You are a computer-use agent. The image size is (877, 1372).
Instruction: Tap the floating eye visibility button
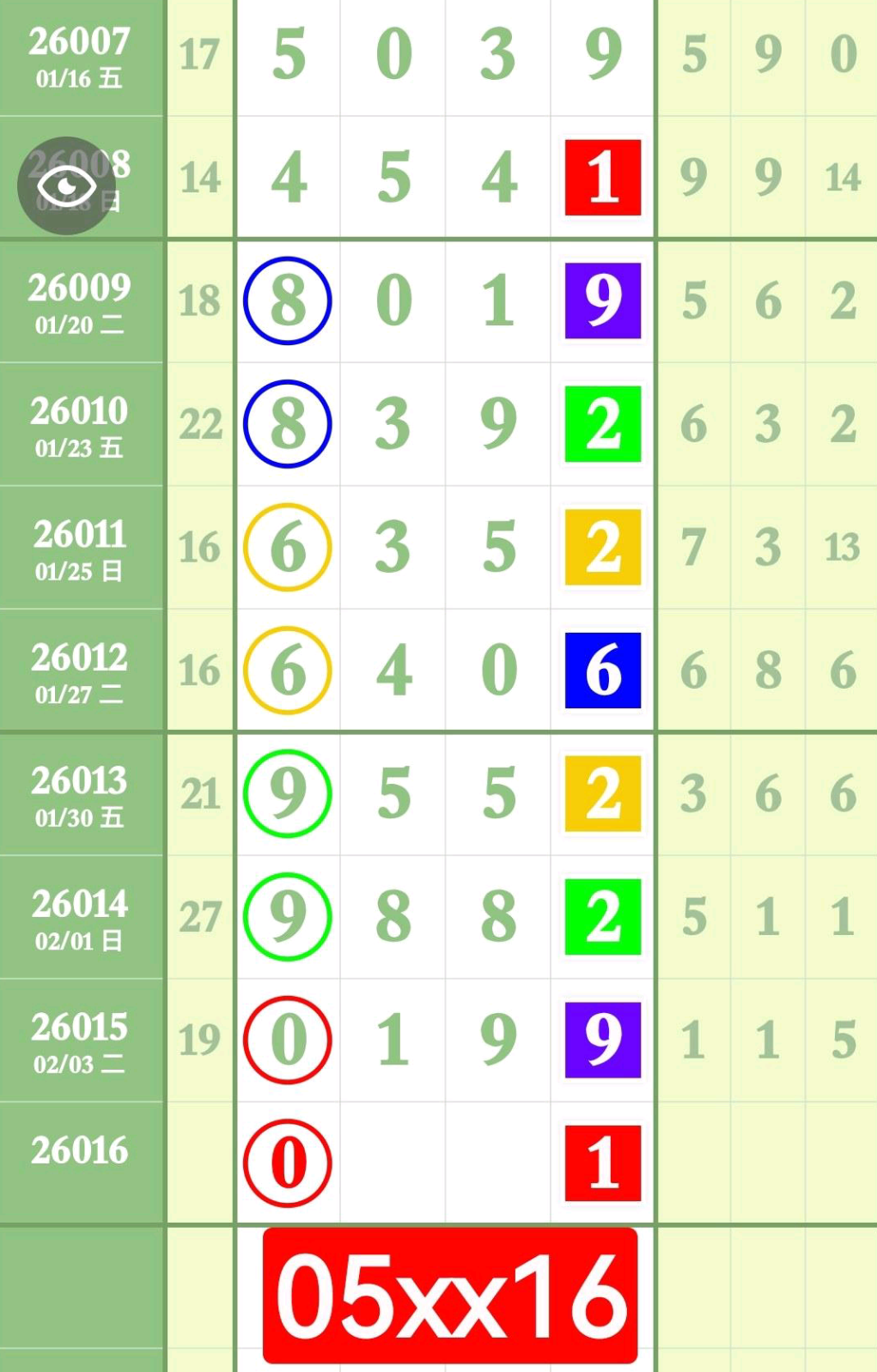click(x=67, y=185)
